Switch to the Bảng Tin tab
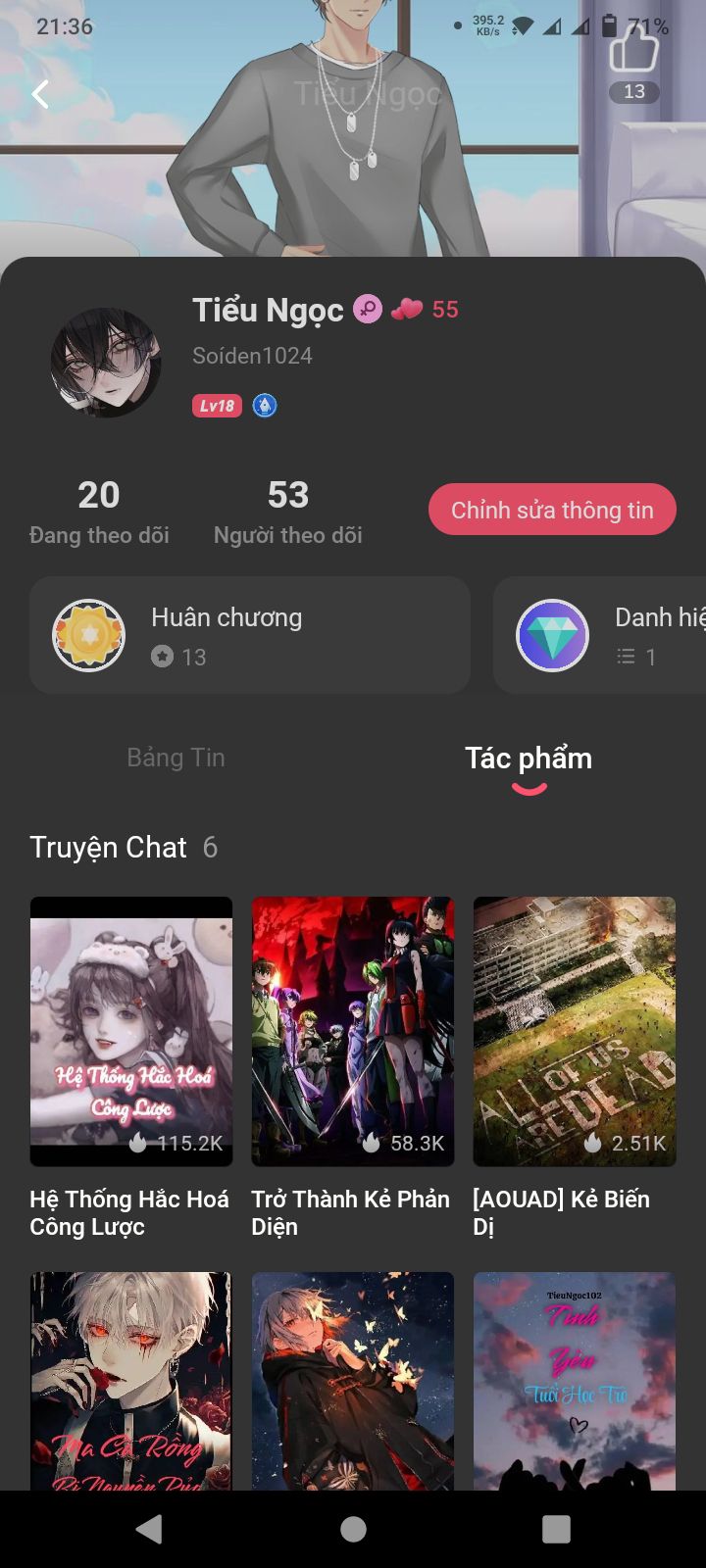 click(x=176, y=758)
